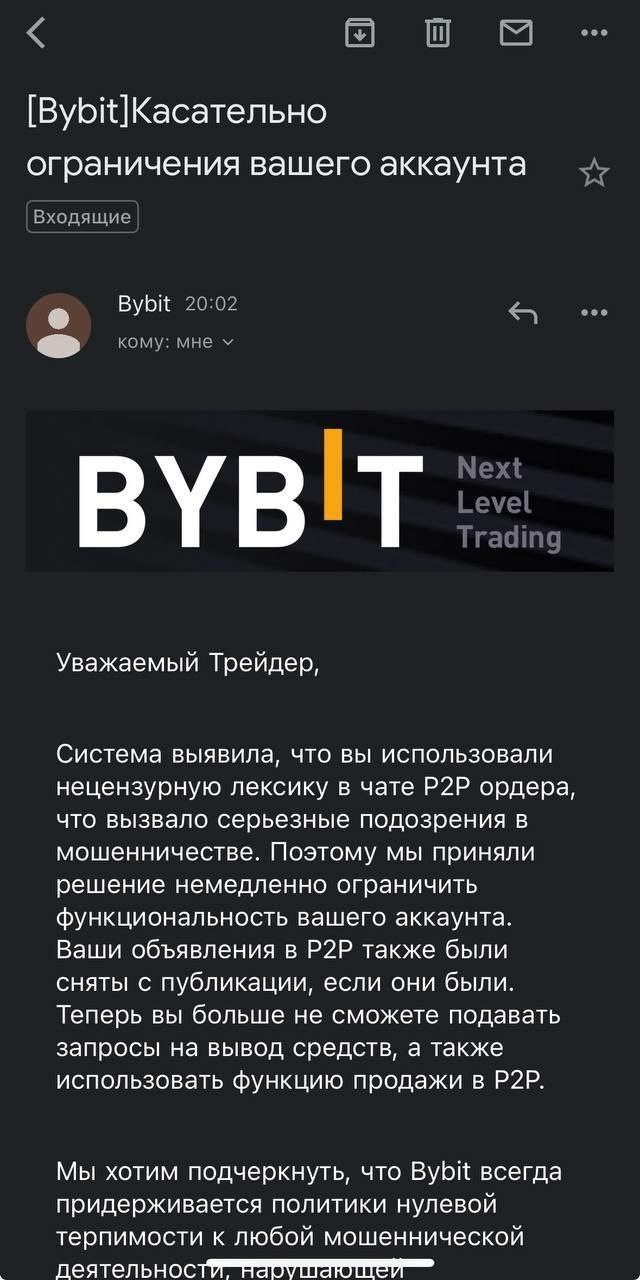Go back to the inbox
The image size is (640, 1280).
[x=36, y=34]
